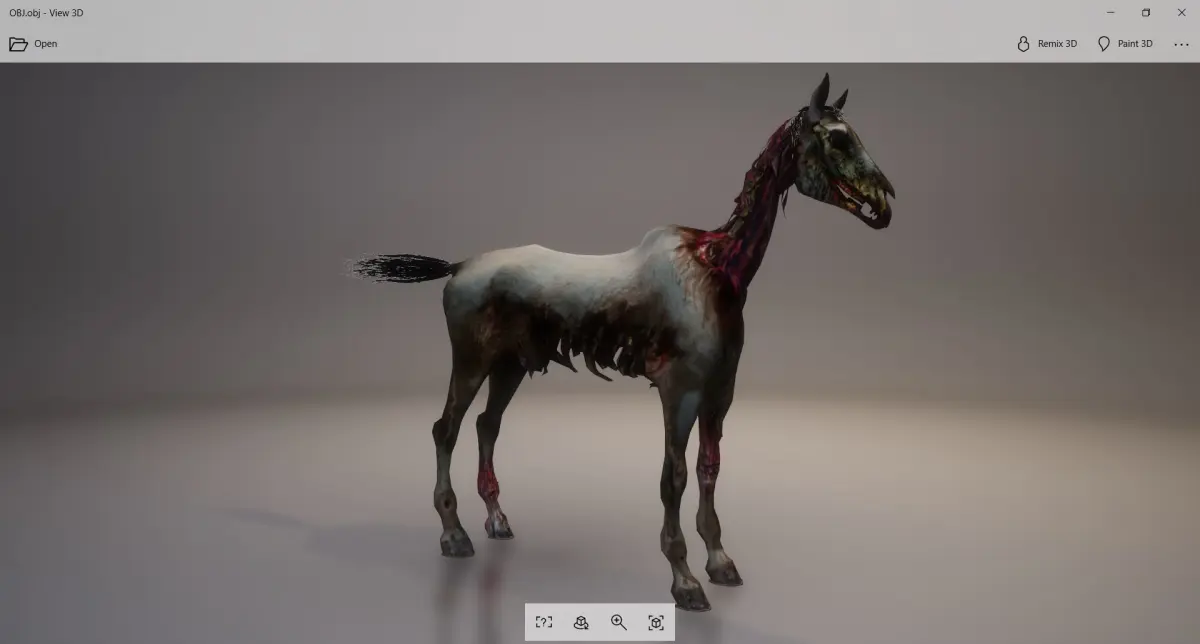Restore the window size
Viewport: 1200px width, 644px height.
(1146, 12)
